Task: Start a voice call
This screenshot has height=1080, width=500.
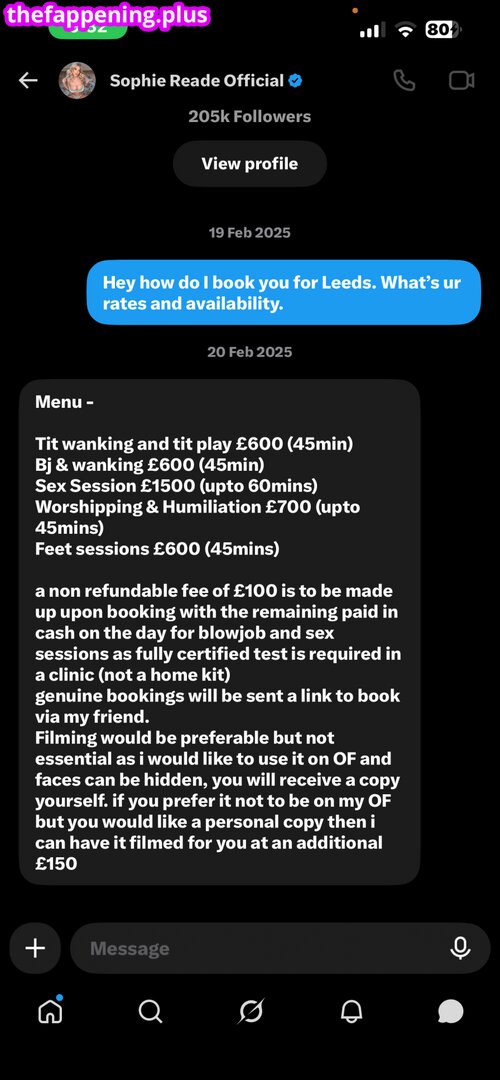Action: pos(404,81)
